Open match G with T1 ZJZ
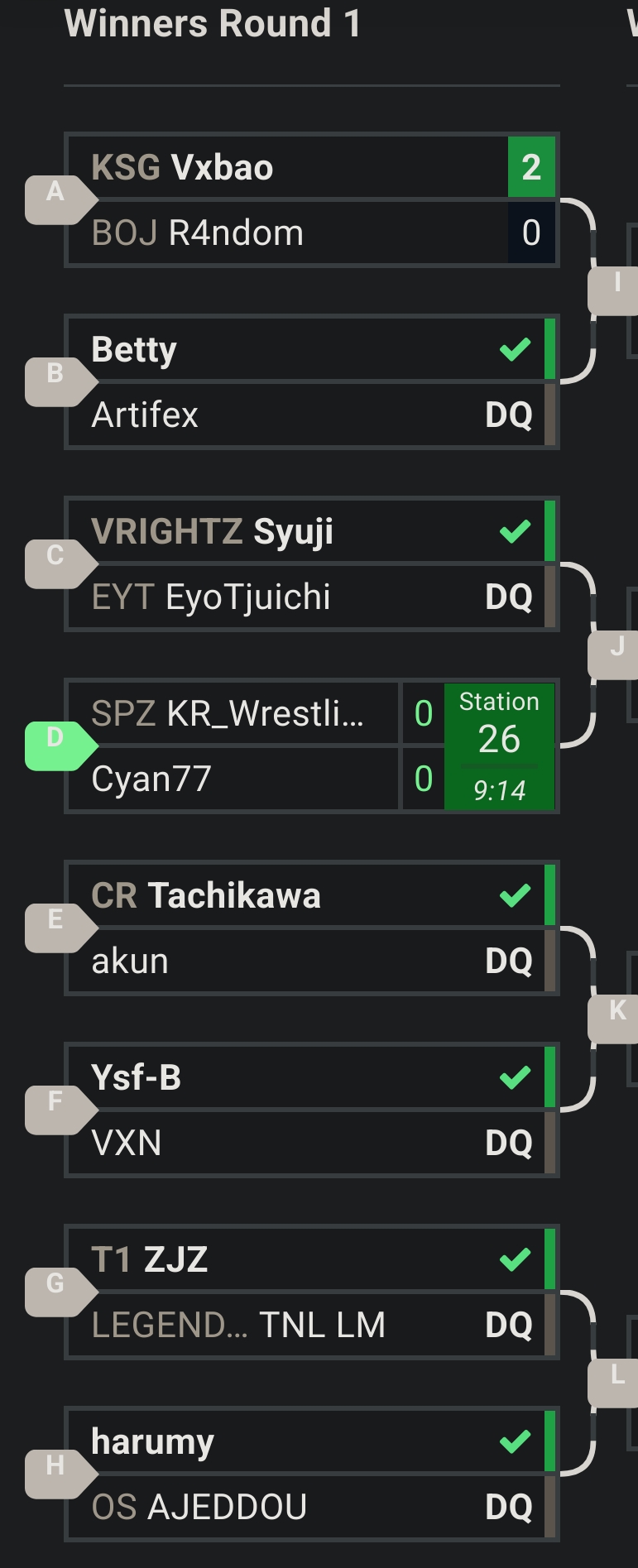Screen dimensions: 638x1568 (311, 1292)
